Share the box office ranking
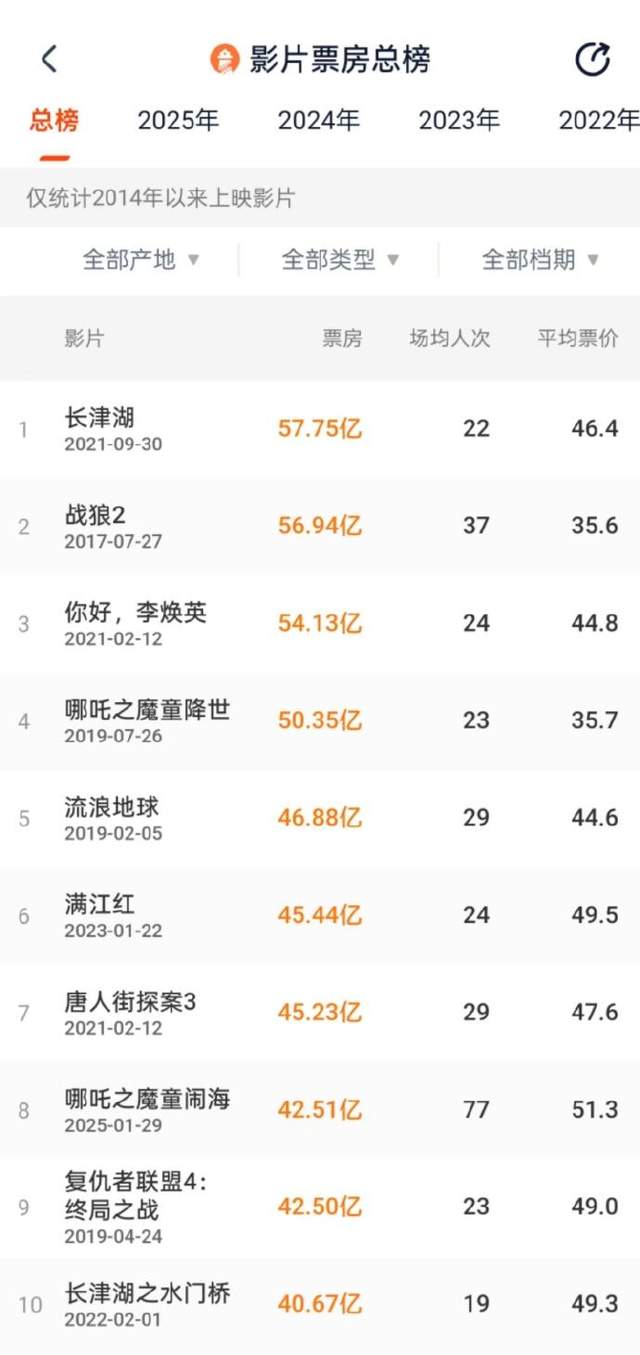Viewport: 640px width, 1355px height. pyautogui.click(x=592, y=59)
